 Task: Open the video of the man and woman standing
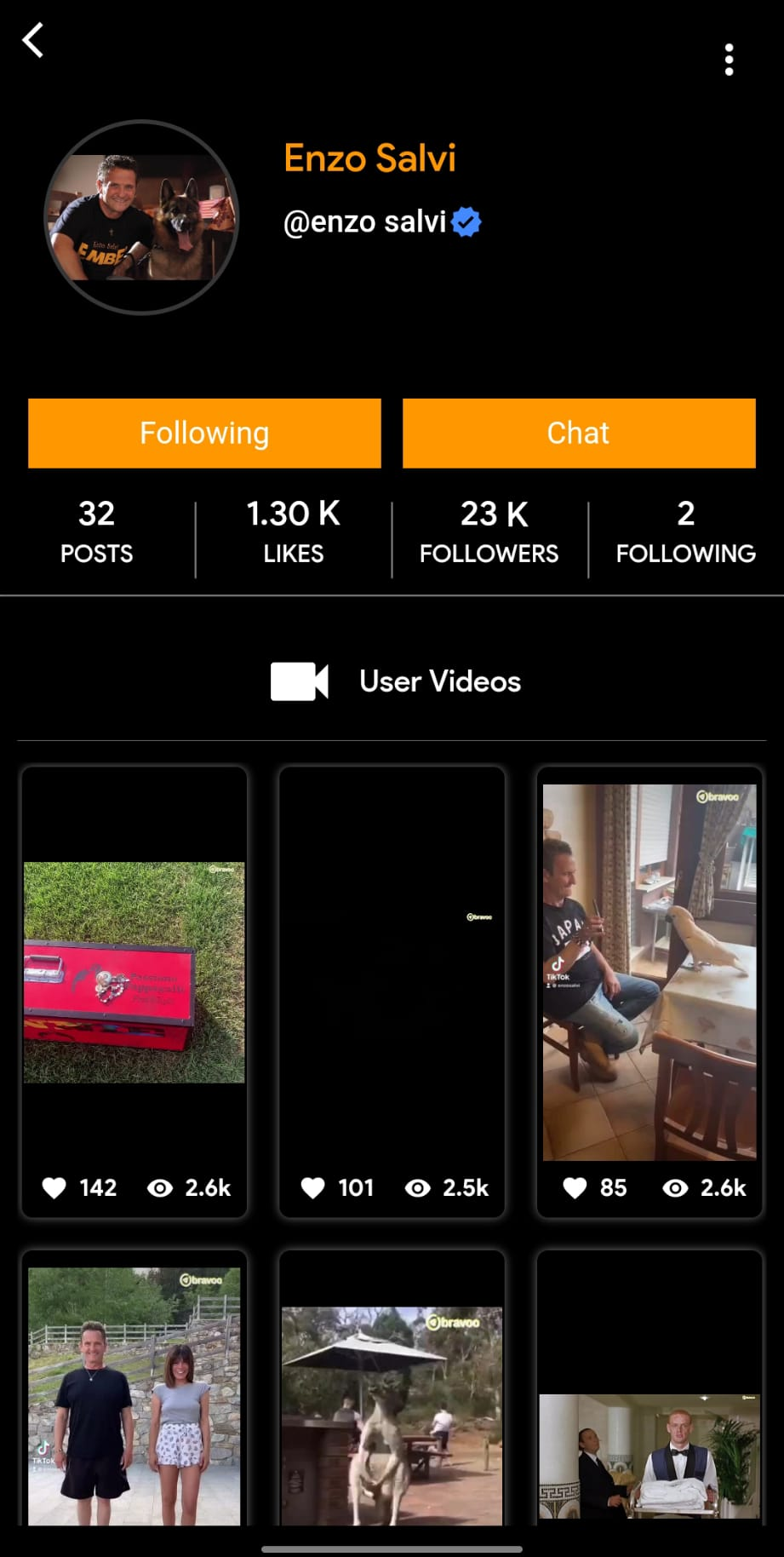click(134, 1397)
